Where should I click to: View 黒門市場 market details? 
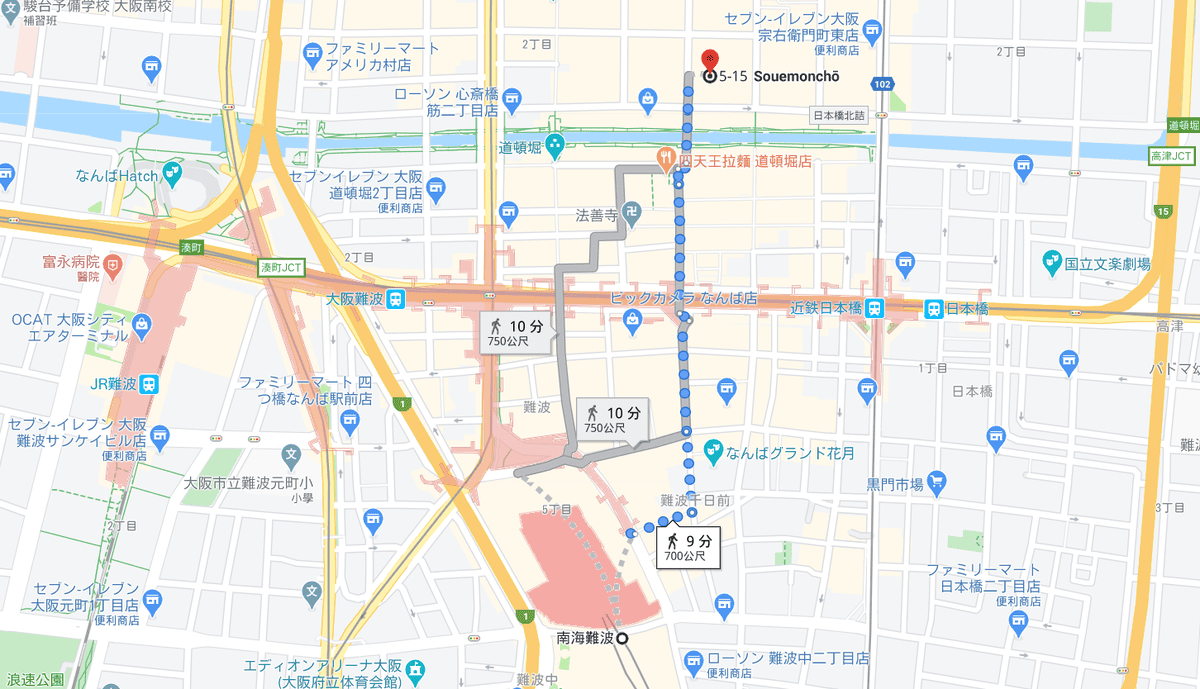coord(936,484)
